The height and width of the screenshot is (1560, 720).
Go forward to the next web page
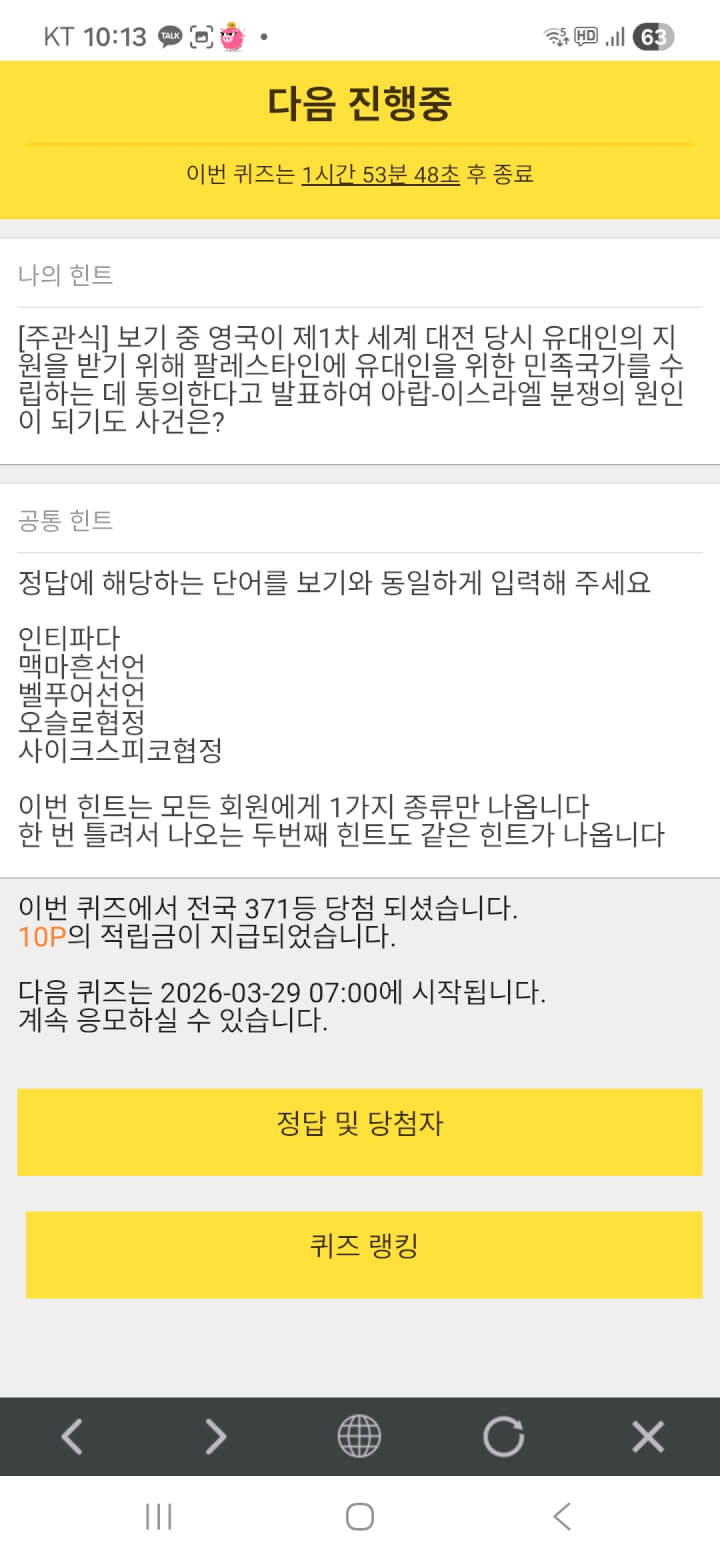point(216,1437)
